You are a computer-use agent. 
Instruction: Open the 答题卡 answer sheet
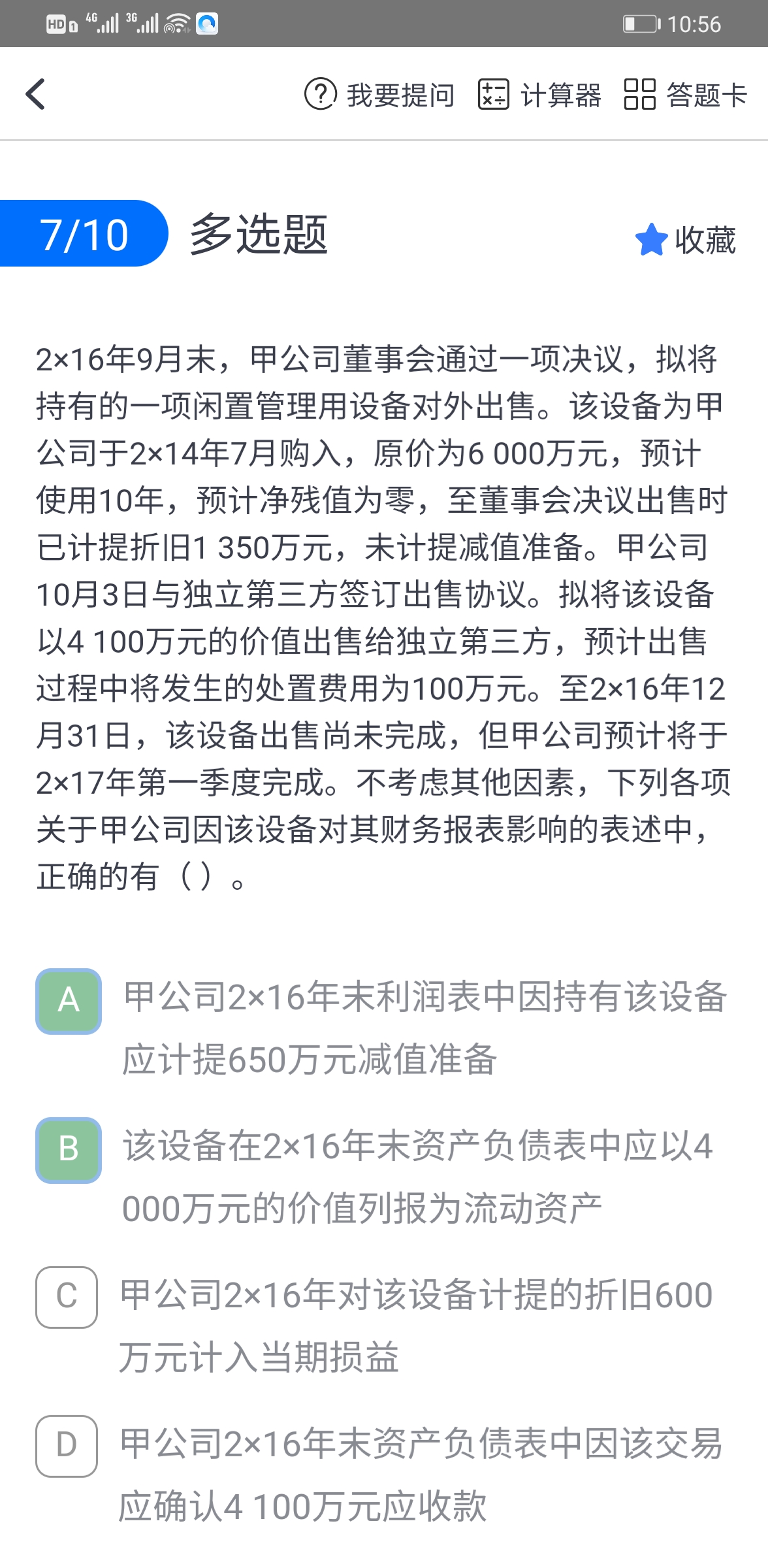pos(685,95)
